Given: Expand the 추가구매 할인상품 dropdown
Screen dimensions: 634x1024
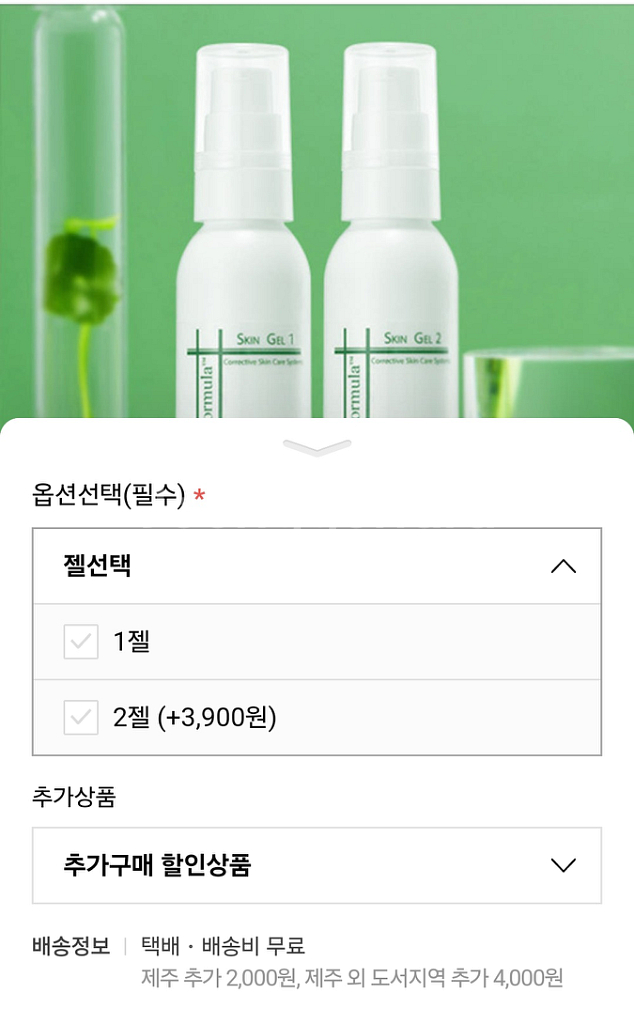Looking at the screenshot, I should coord(563,865).
